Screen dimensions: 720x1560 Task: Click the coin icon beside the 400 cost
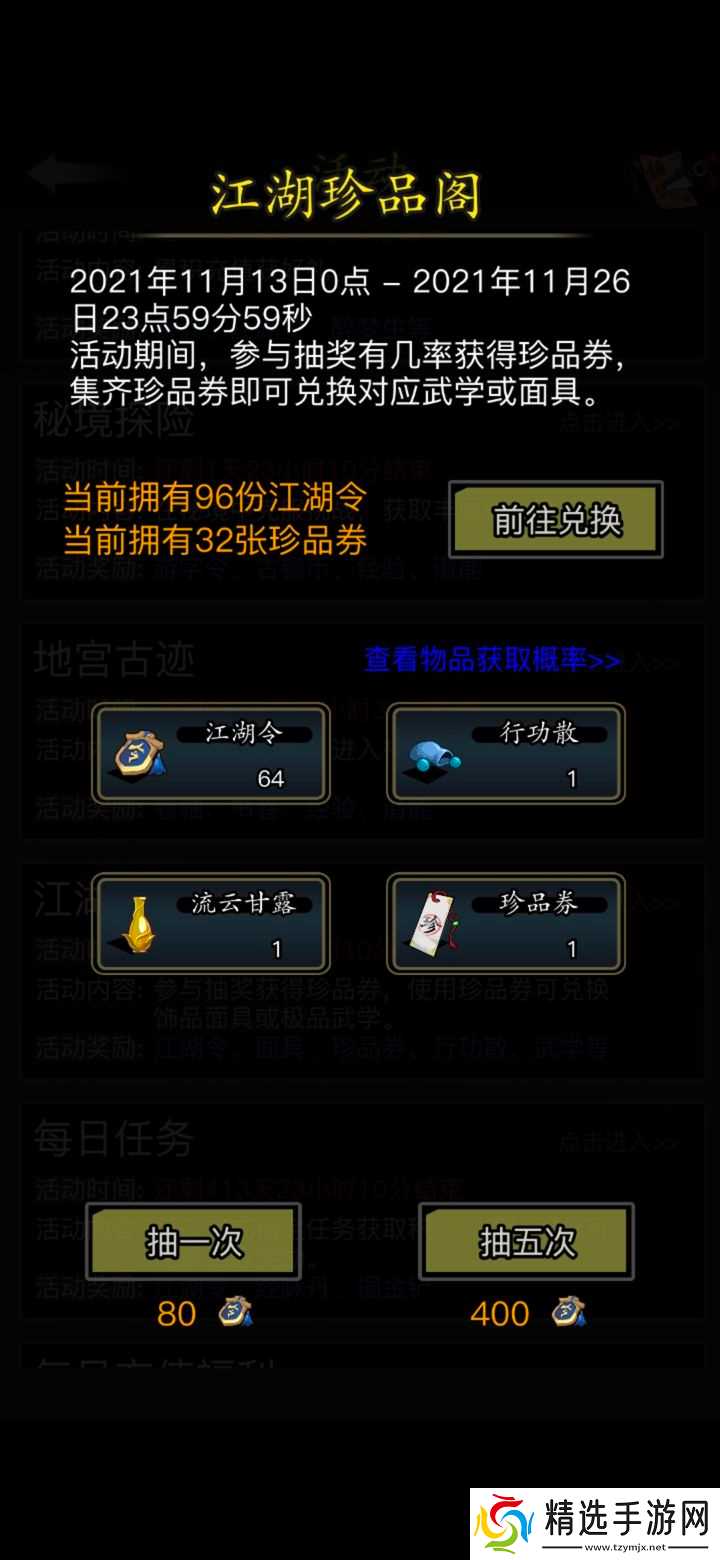click(x=565, y=1312)
